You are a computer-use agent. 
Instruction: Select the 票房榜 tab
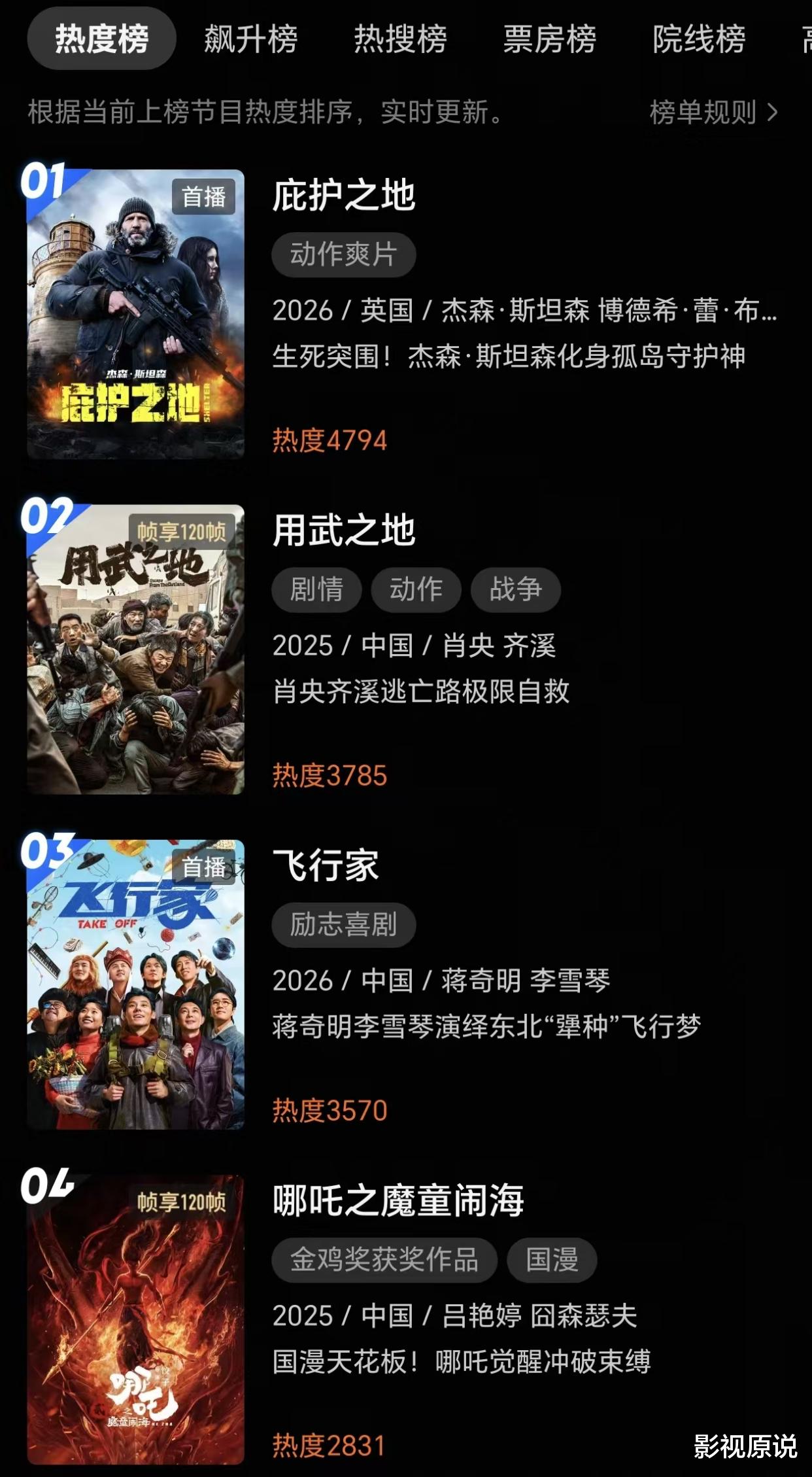point(549,39)
